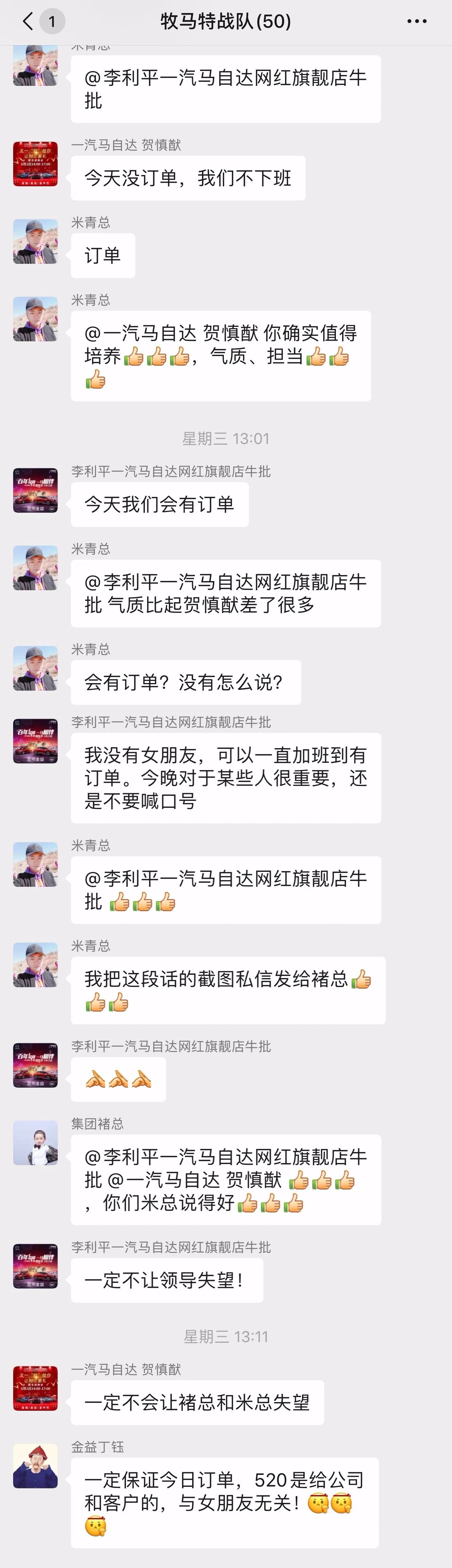
Task: Open 贺慎猷's avatar beside 一定不会让褚总和米总失望
Action: [35, 1388]
